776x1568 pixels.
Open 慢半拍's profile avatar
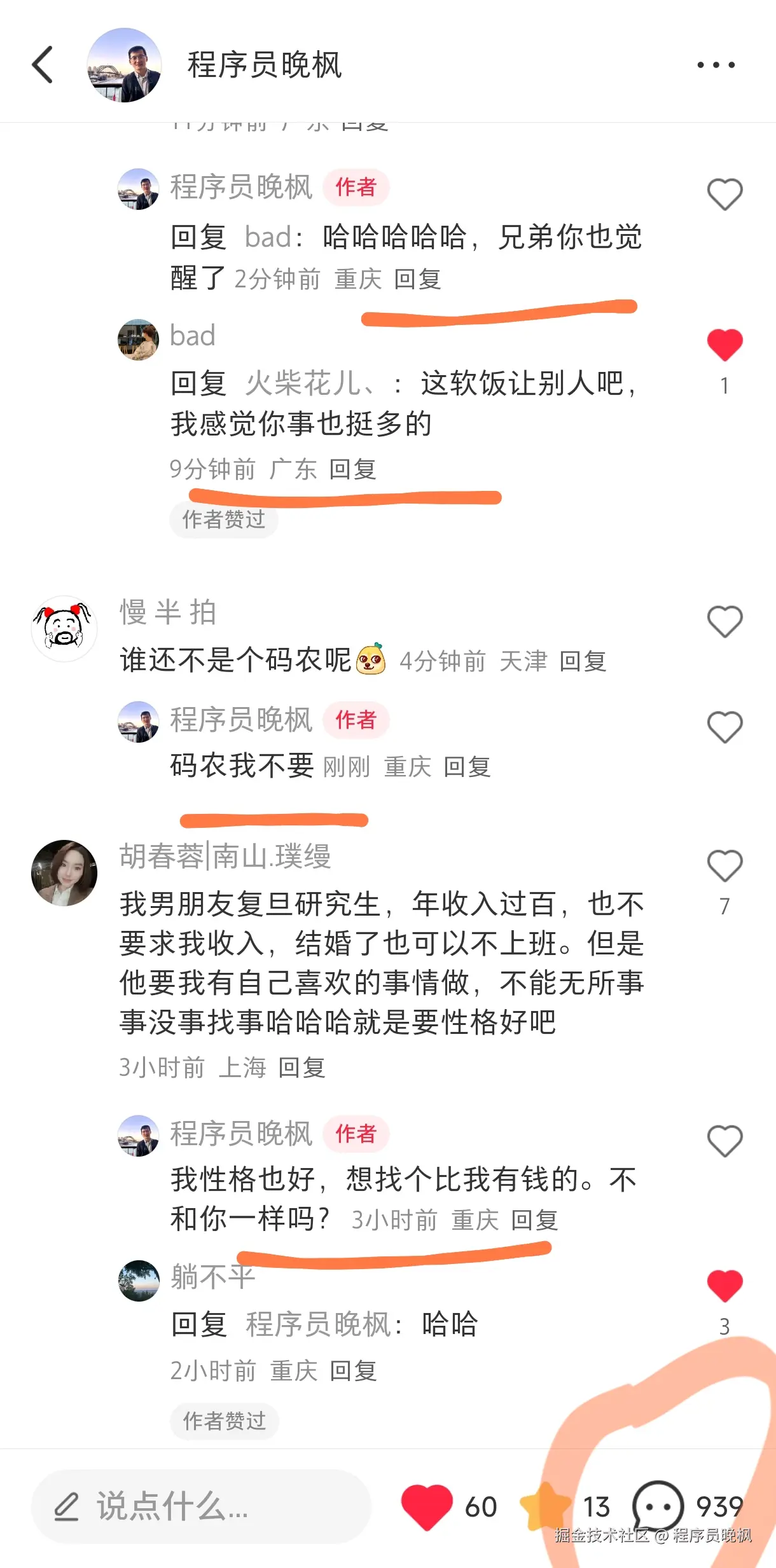(x=64, y=628)
